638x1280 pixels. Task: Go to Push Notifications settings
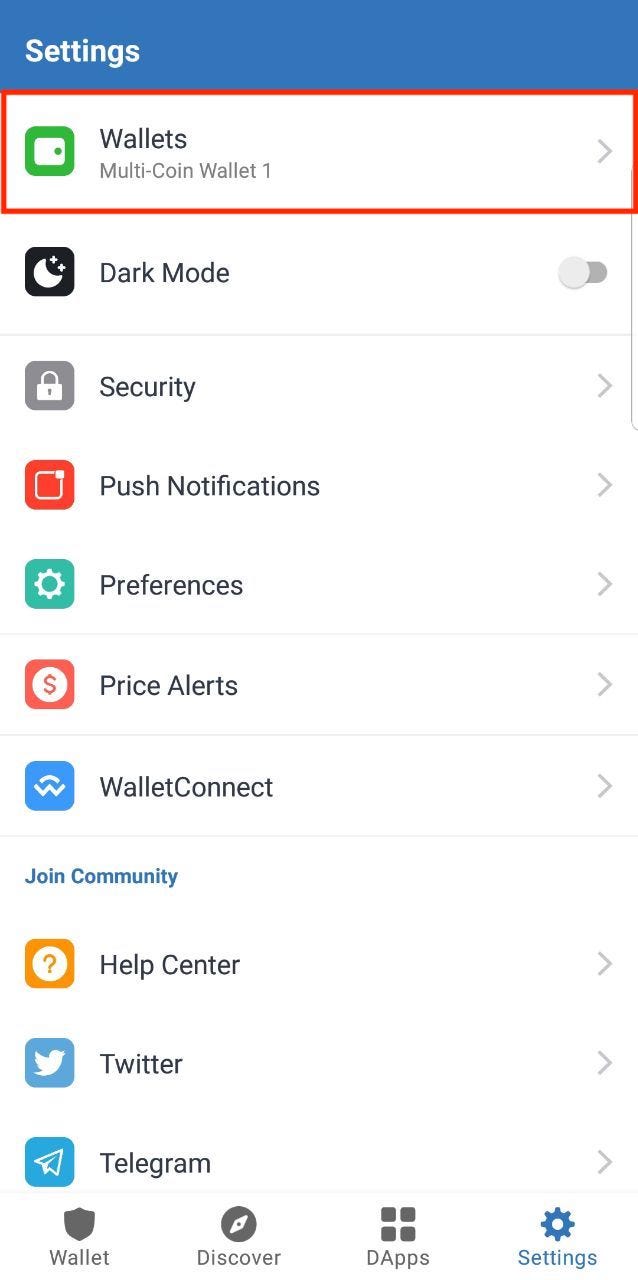tap(318, 486)
